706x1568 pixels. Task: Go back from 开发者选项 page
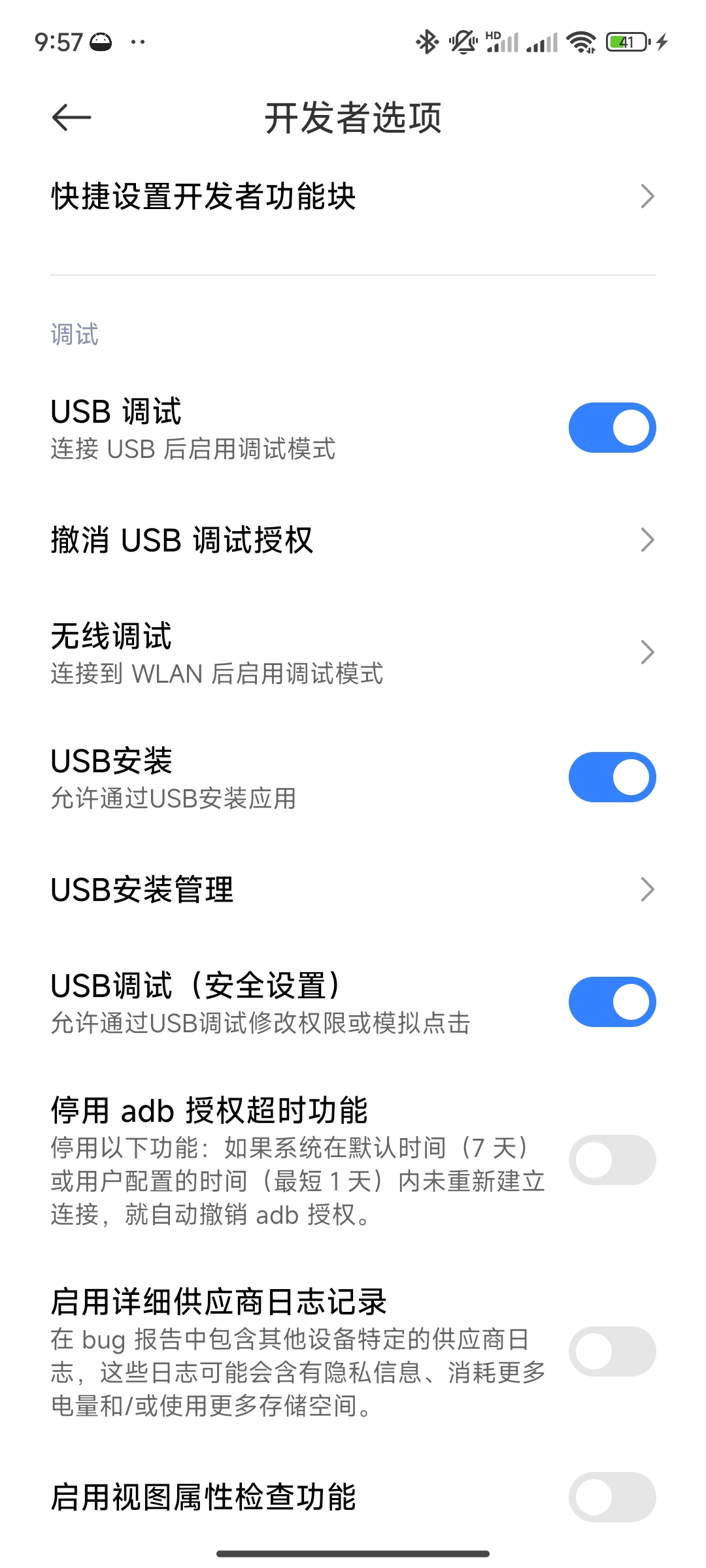(x=71, y=118)
